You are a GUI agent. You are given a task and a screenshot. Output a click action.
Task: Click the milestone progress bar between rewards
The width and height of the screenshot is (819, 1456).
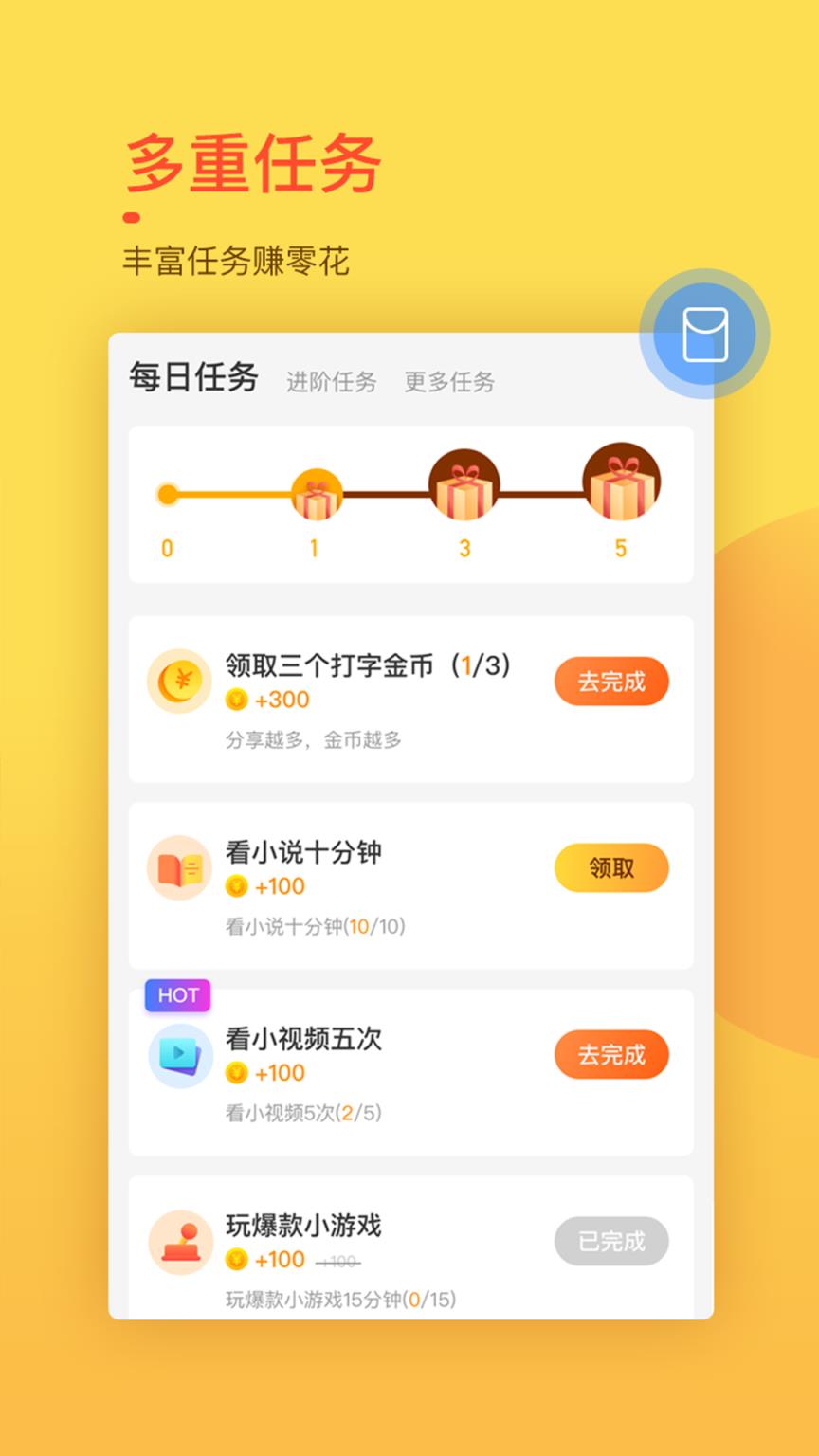point(389,491)
